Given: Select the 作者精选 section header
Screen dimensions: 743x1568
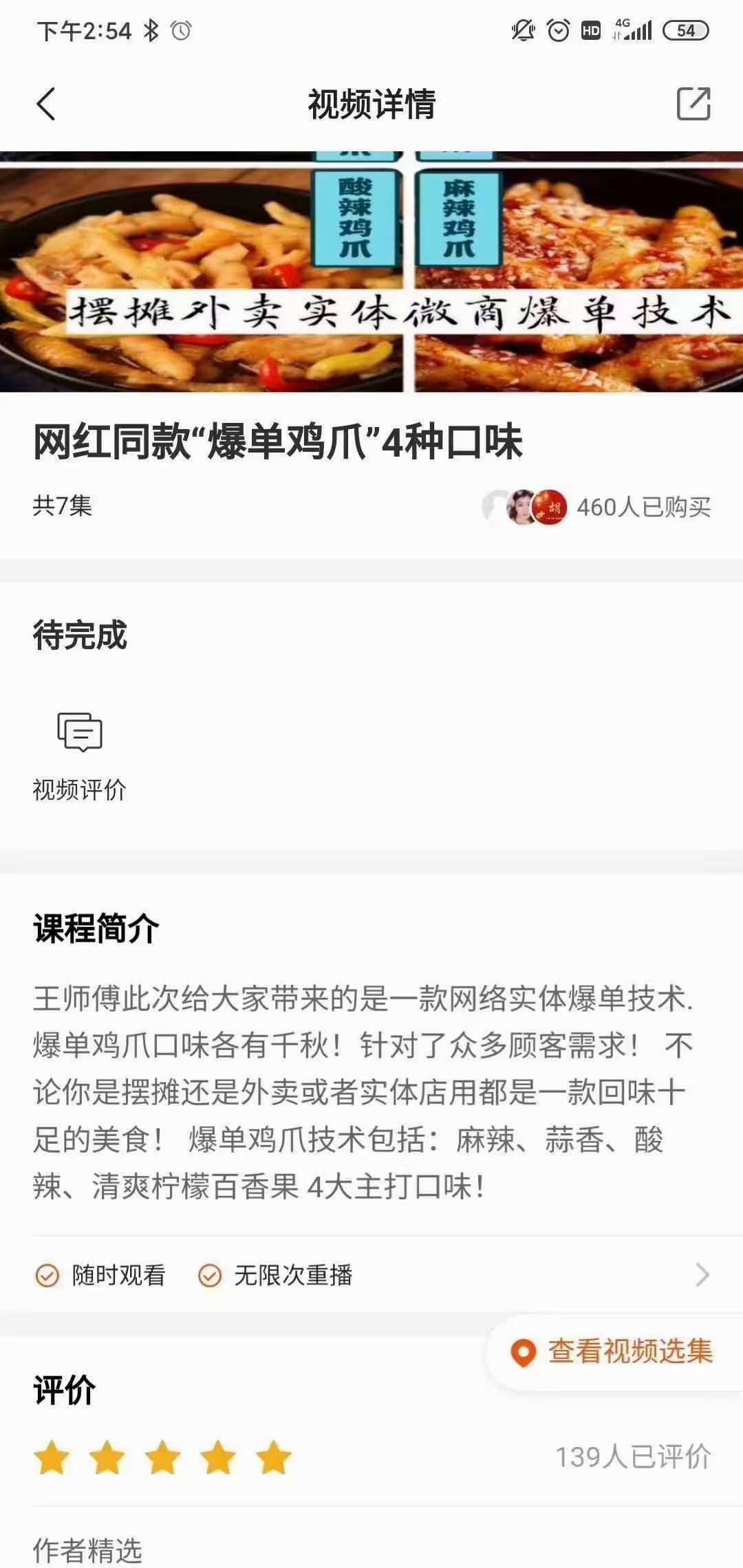Looking at the screenshot, I should click(x=85, y=1549).
